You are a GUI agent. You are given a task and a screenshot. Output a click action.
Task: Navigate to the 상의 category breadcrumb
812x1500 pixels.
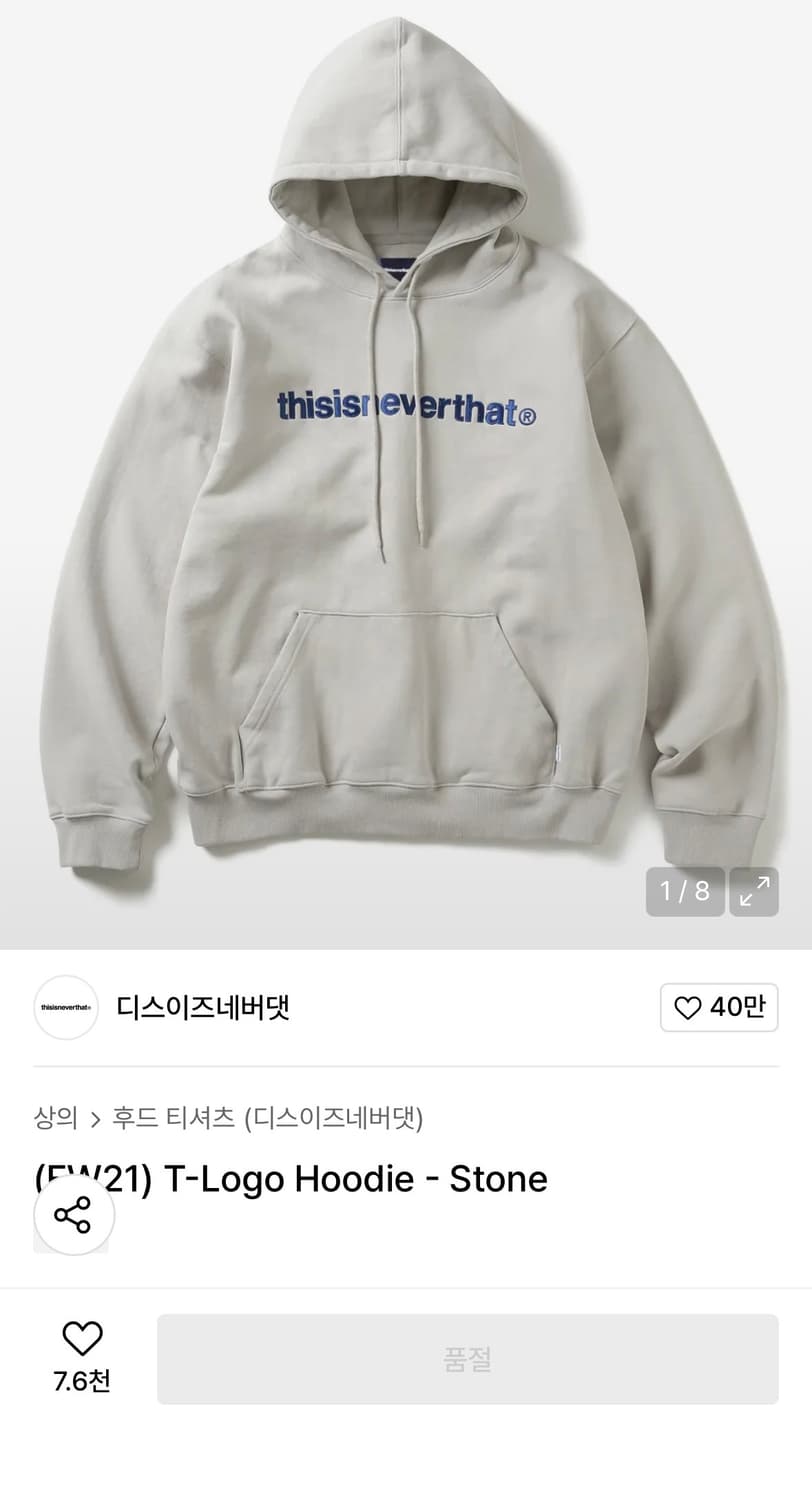tap(57, 1119)
